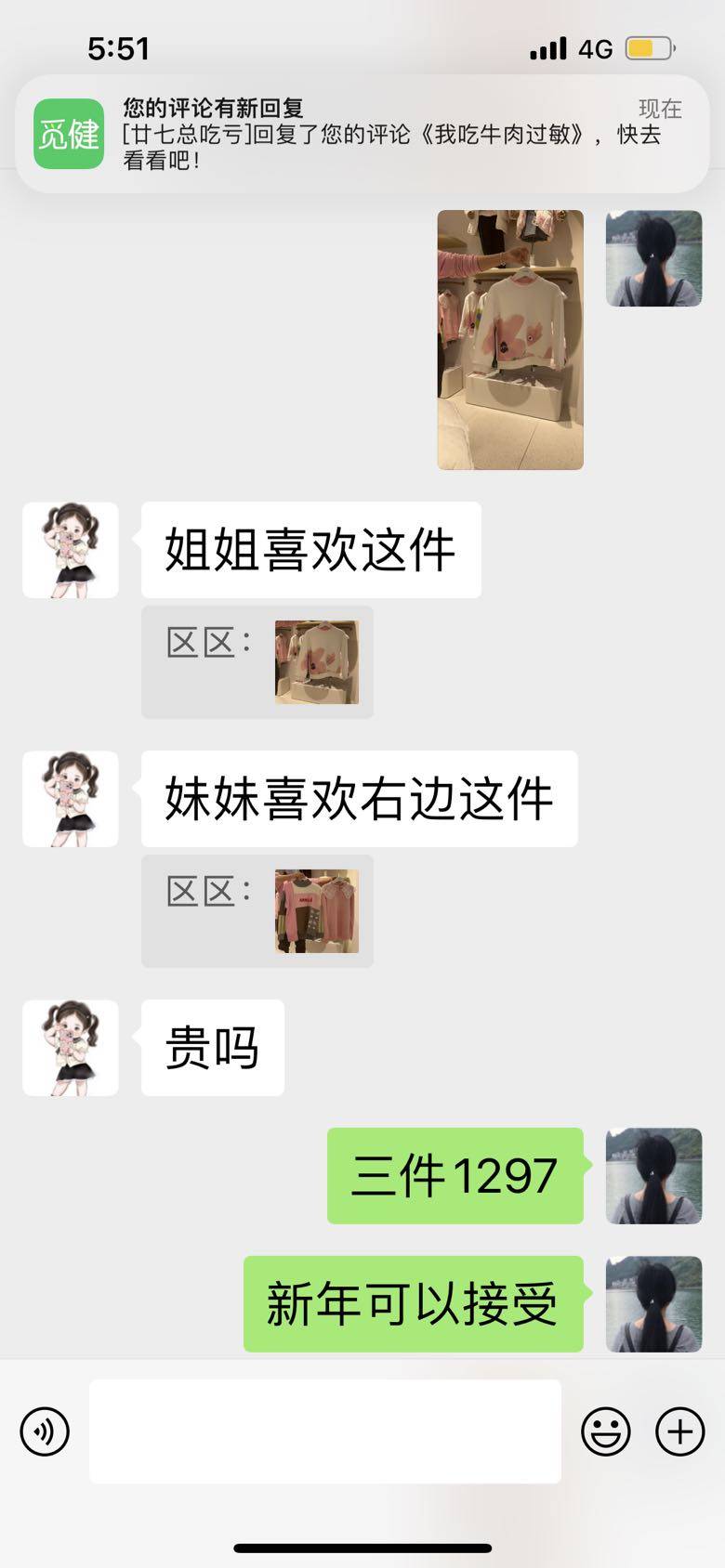This screenshot has height=1568, width=725.
Task: View contact avatar beside 贵吗
Action: tap(71, 1048)
